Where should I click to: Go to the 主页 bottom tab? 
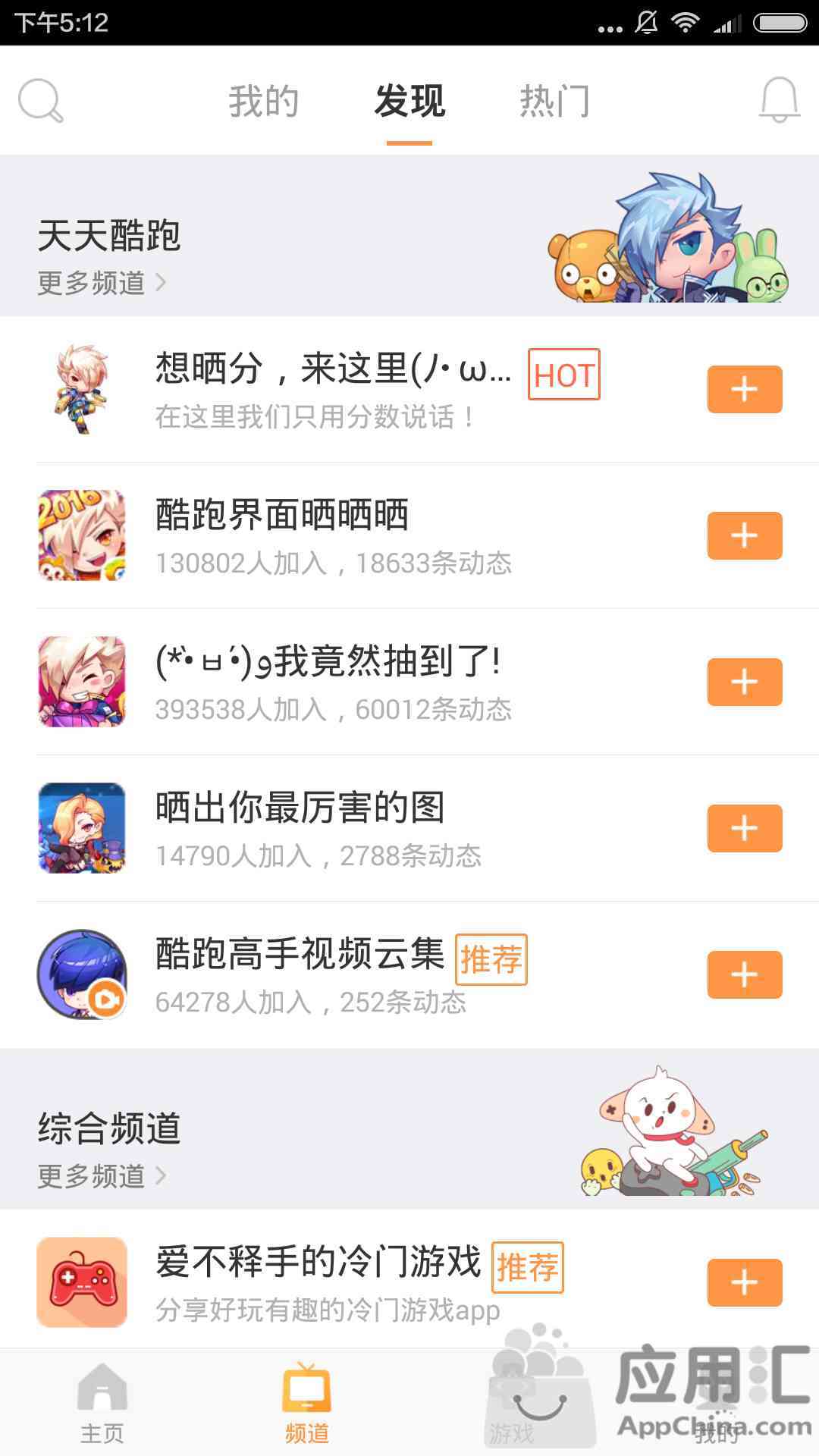(102, 1404)
